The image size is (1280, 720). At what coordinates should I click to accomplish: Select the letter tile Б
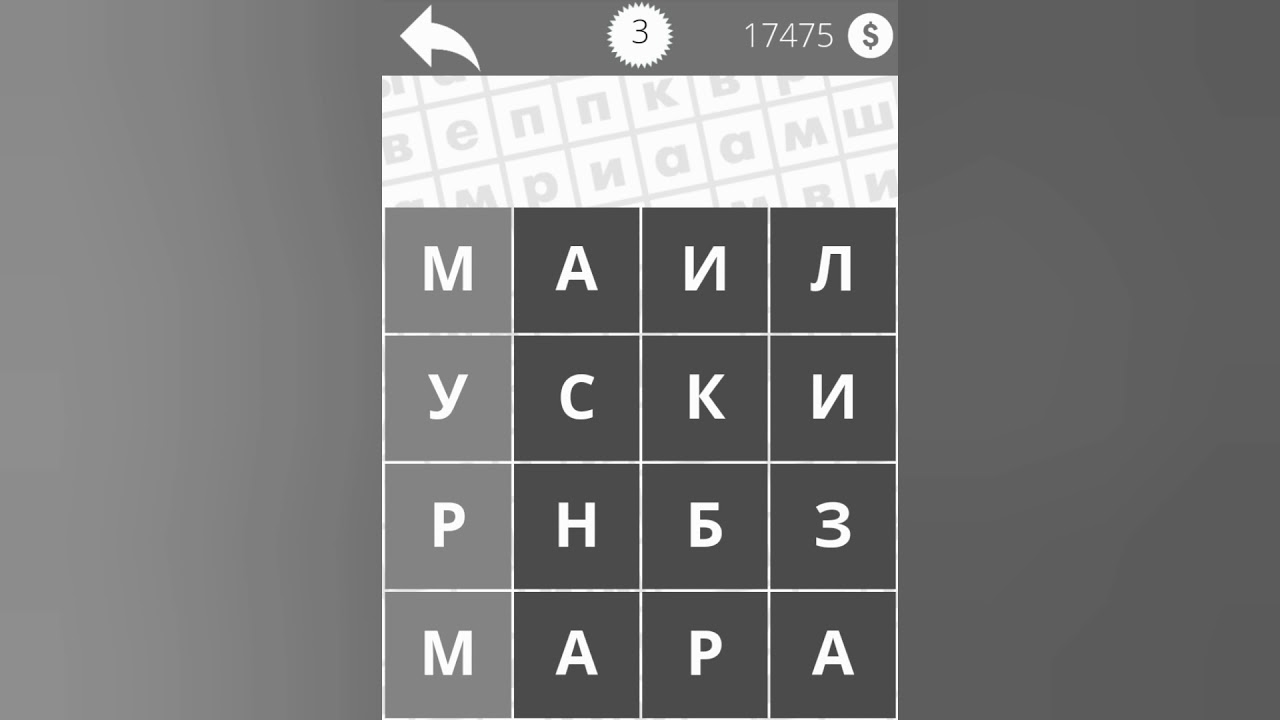point(704,526)
